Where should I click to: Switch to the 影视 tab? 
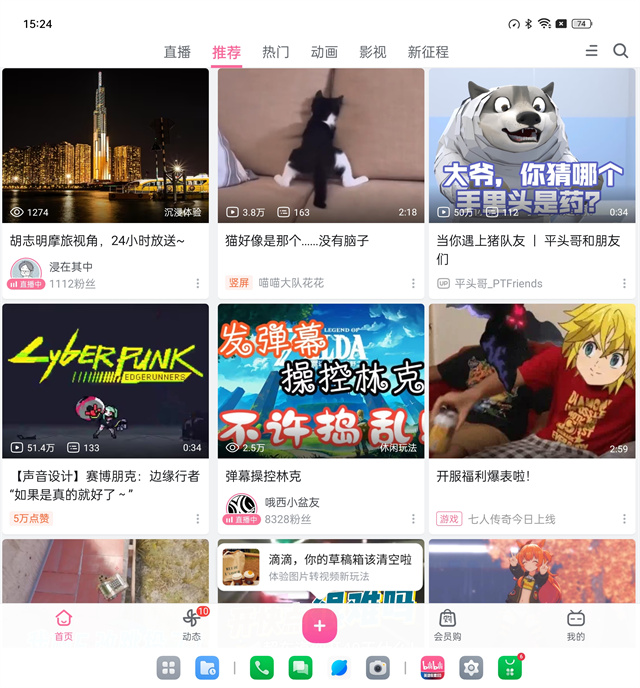(x=373, y=52)
